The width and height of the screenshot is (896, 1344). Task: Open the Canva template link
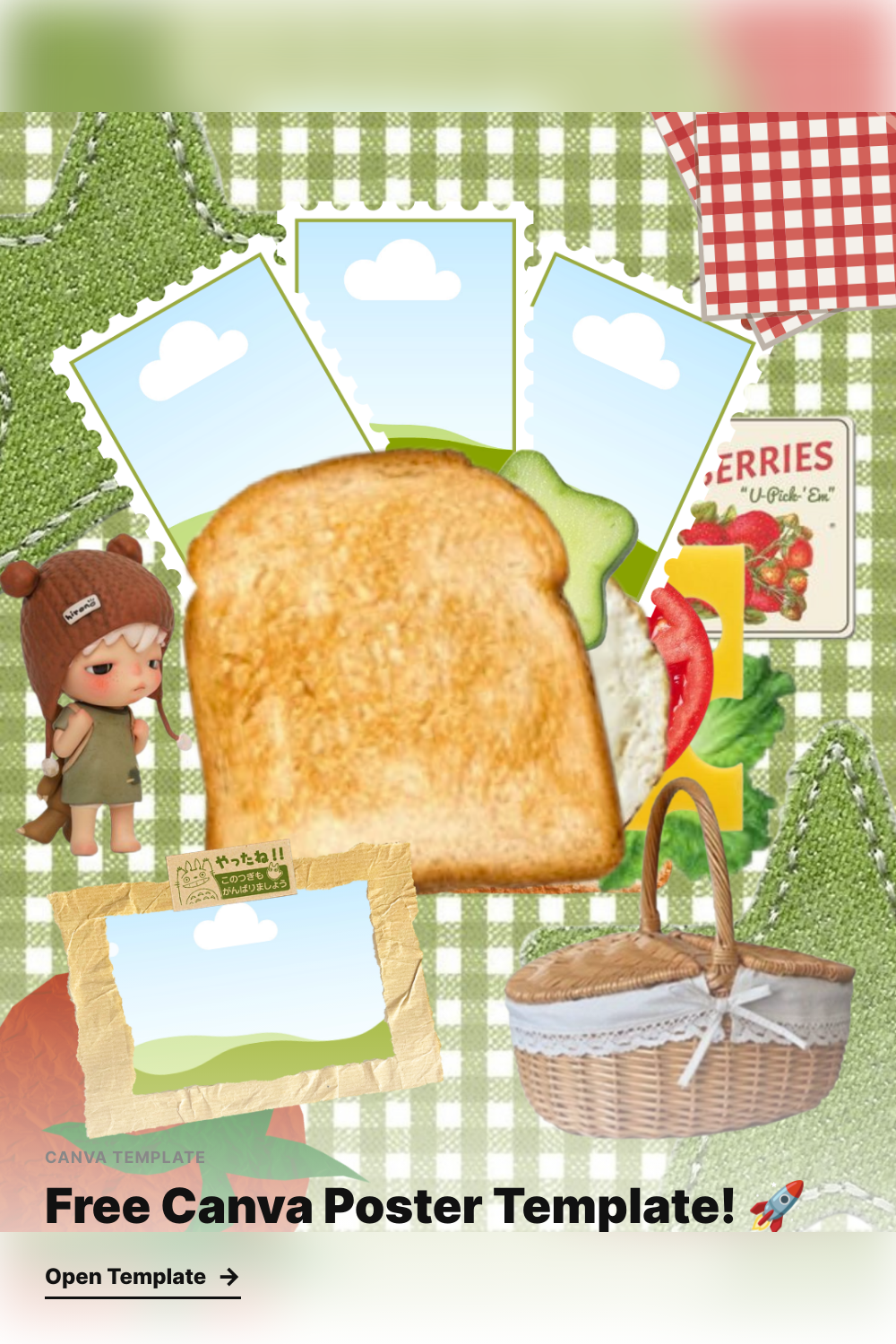pyautogui.click(x=142, y=1277)
